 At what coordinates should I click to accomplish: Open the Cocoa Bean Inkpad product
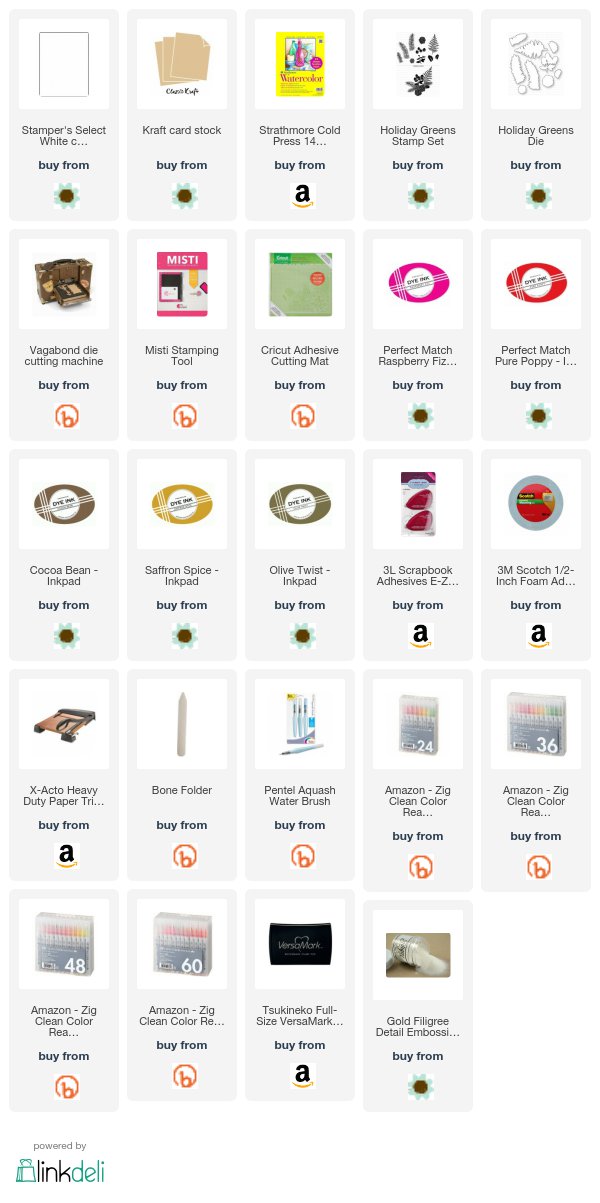click(x=64, y=555)
